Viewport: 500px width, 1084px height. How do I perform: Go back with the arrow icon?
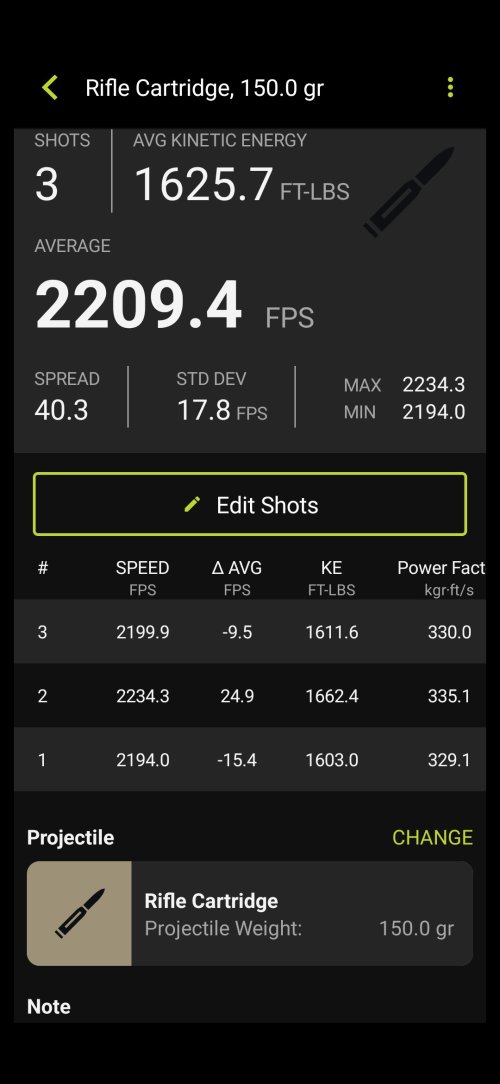coord(50,88)
